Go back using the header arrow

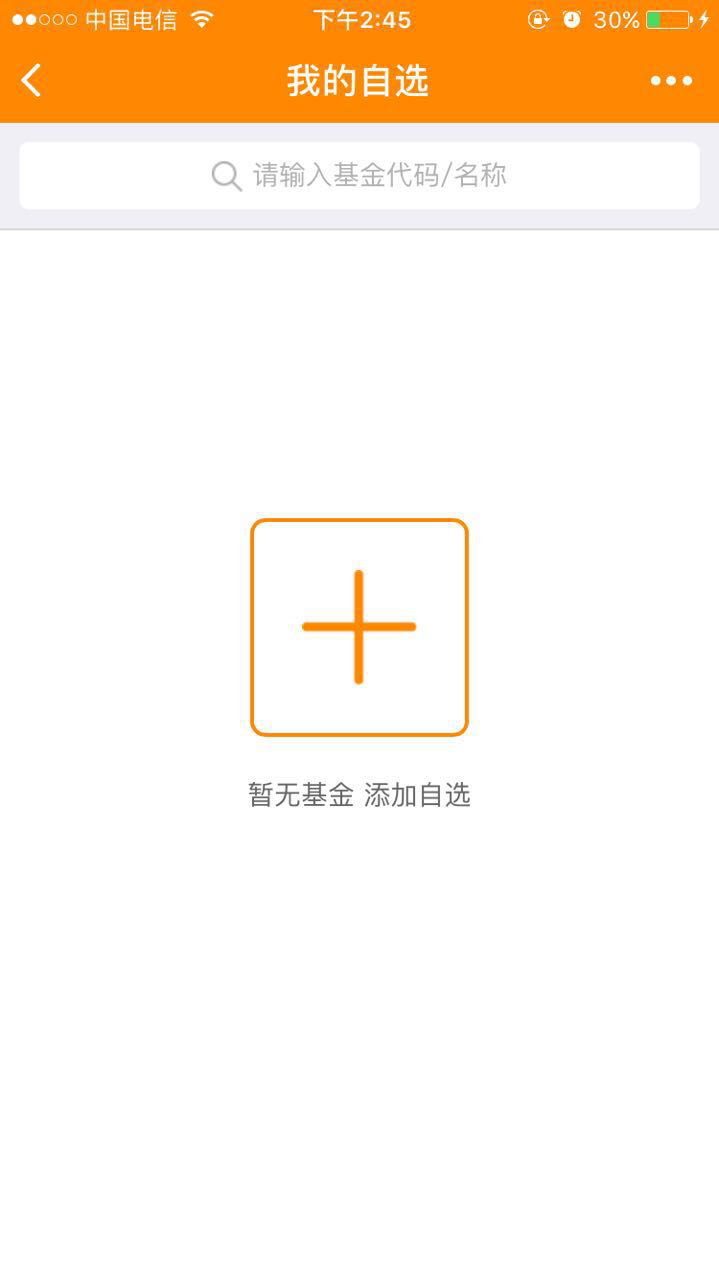tap(32, 80)
